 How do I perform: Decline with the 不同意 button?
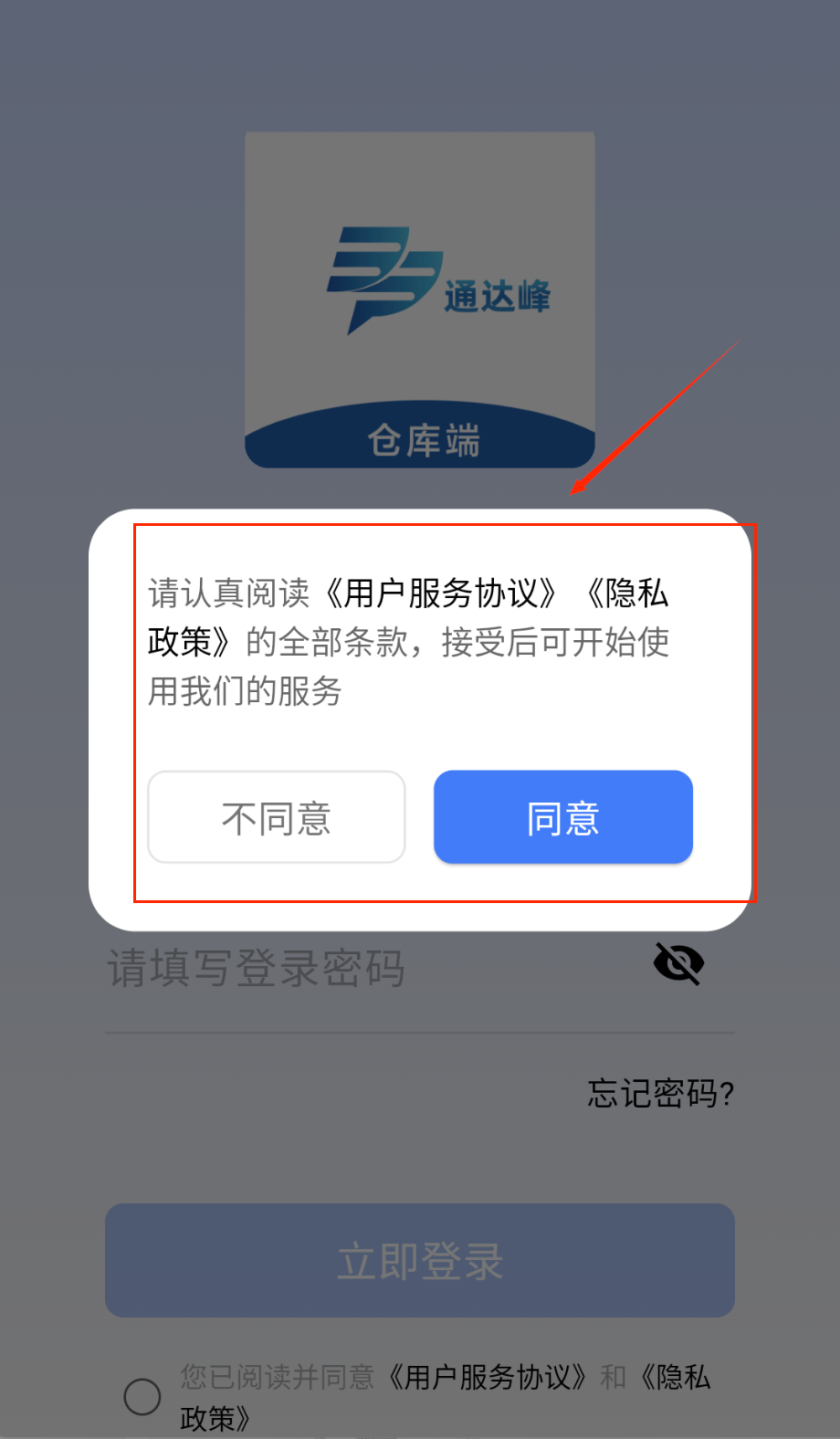[277, 817]
